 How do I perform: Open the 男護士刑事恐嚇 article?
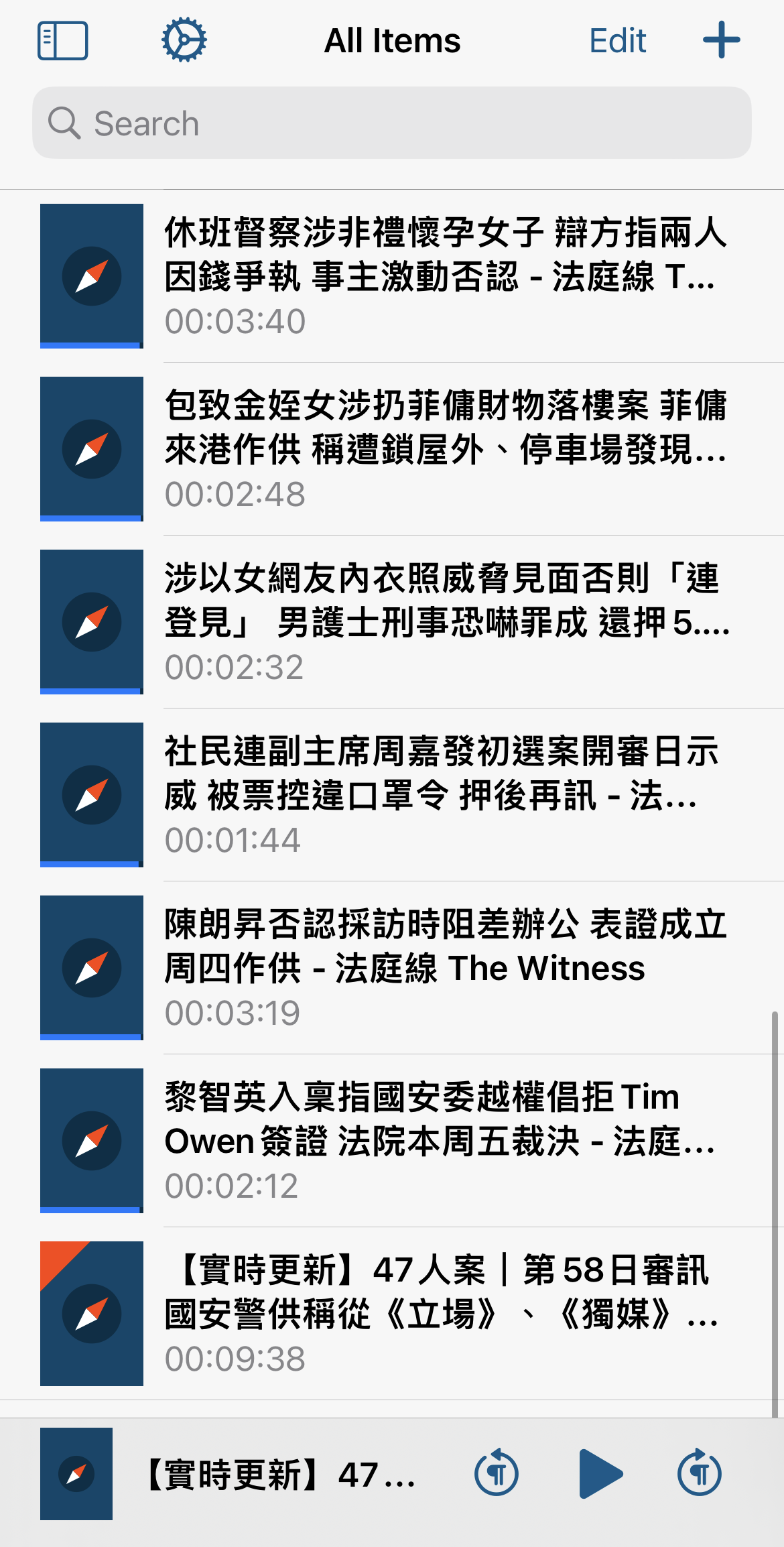click(392, 622)
